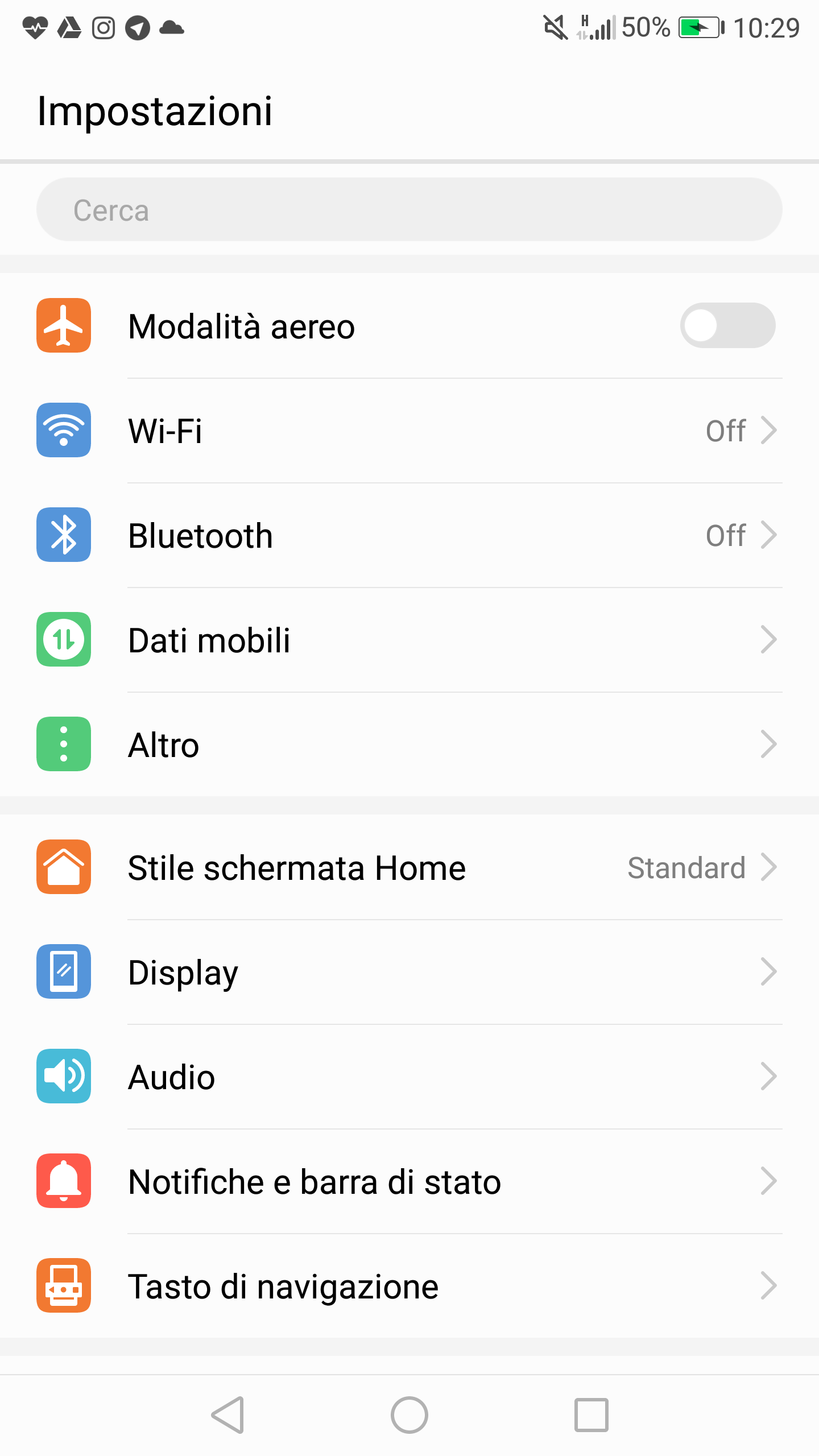Open Notifiche e barra di stato

click(x=409, y=1181)
